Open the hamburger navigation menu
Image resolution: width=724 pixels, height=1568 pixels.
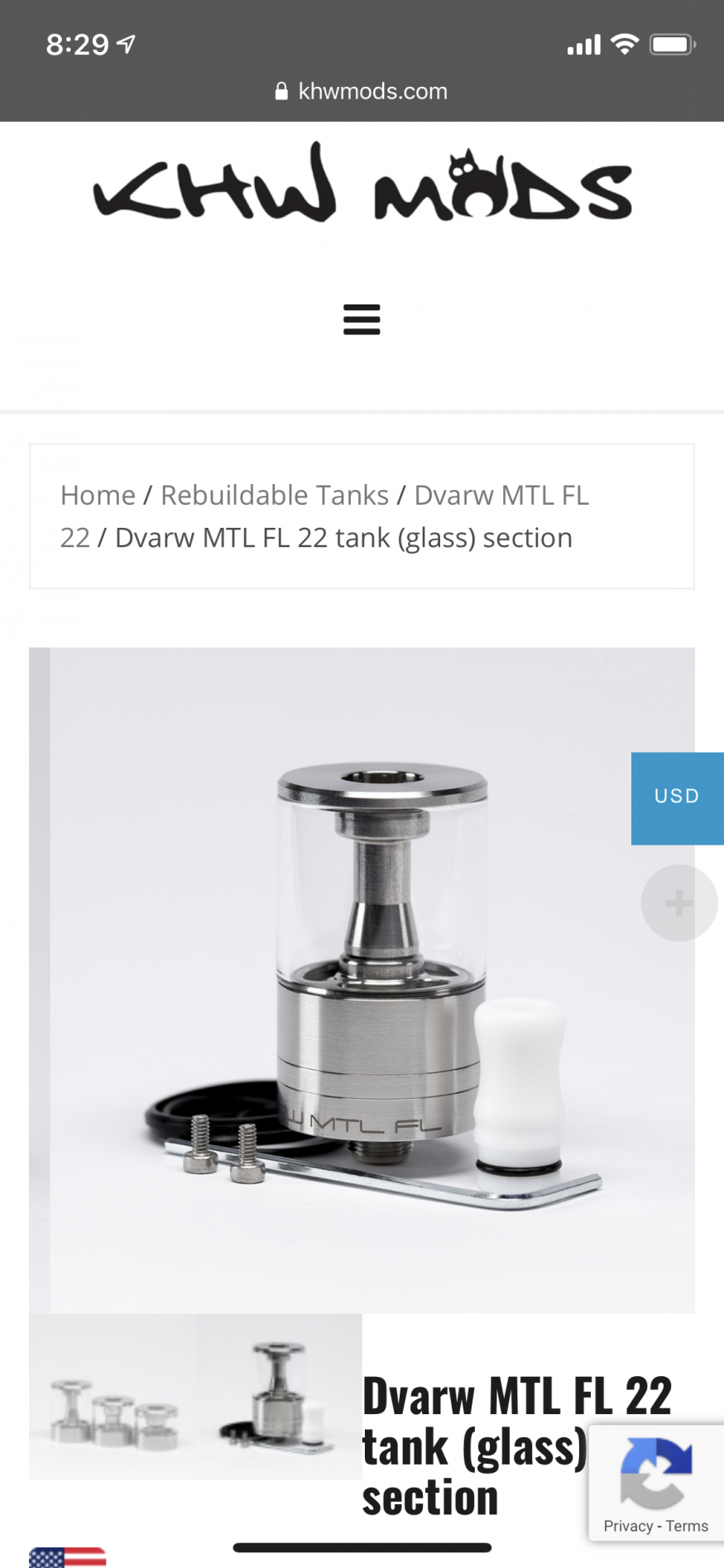[x=362, y=319]
